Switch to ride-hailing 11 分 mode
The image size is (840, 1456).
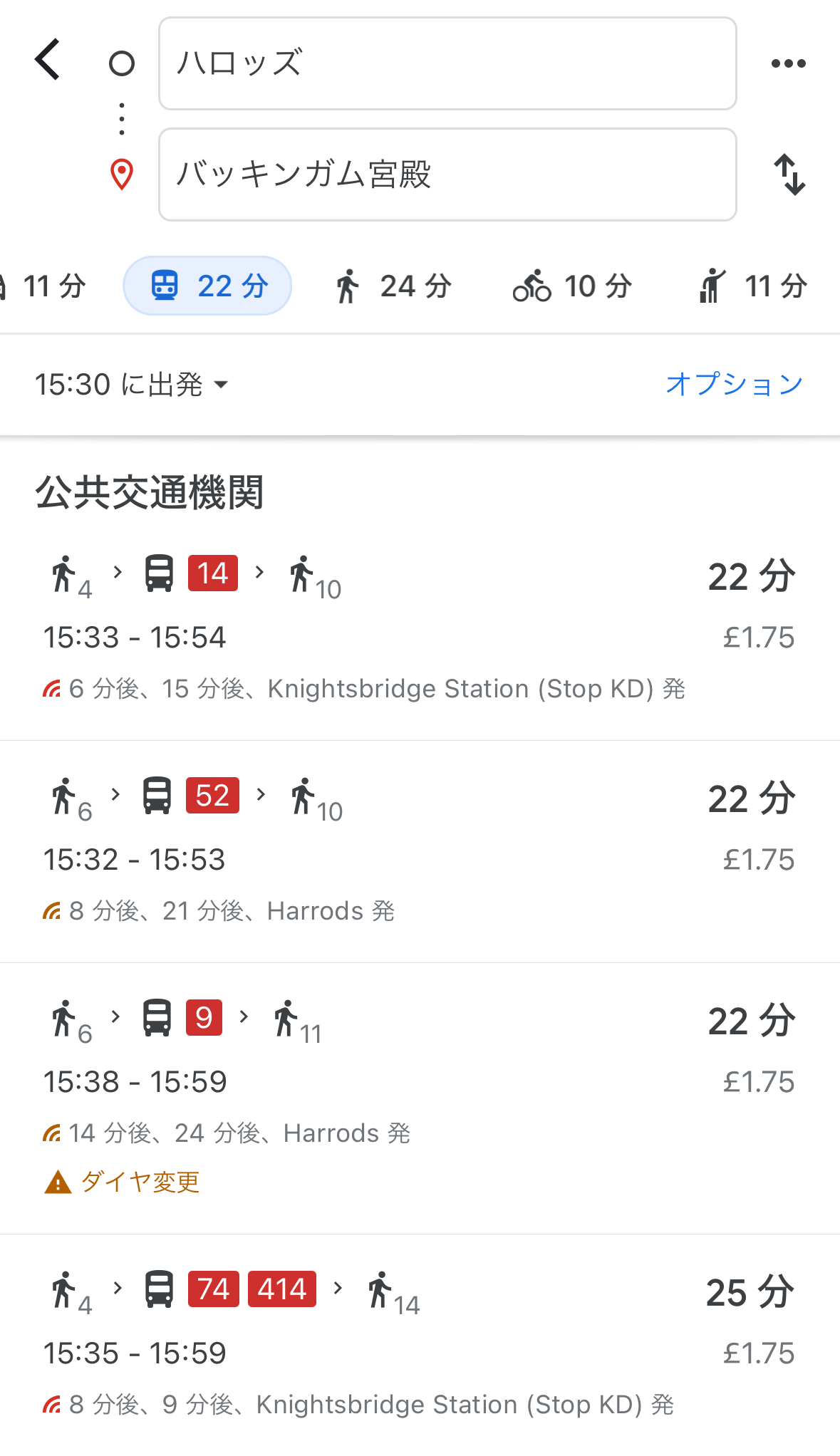[753, 286]
